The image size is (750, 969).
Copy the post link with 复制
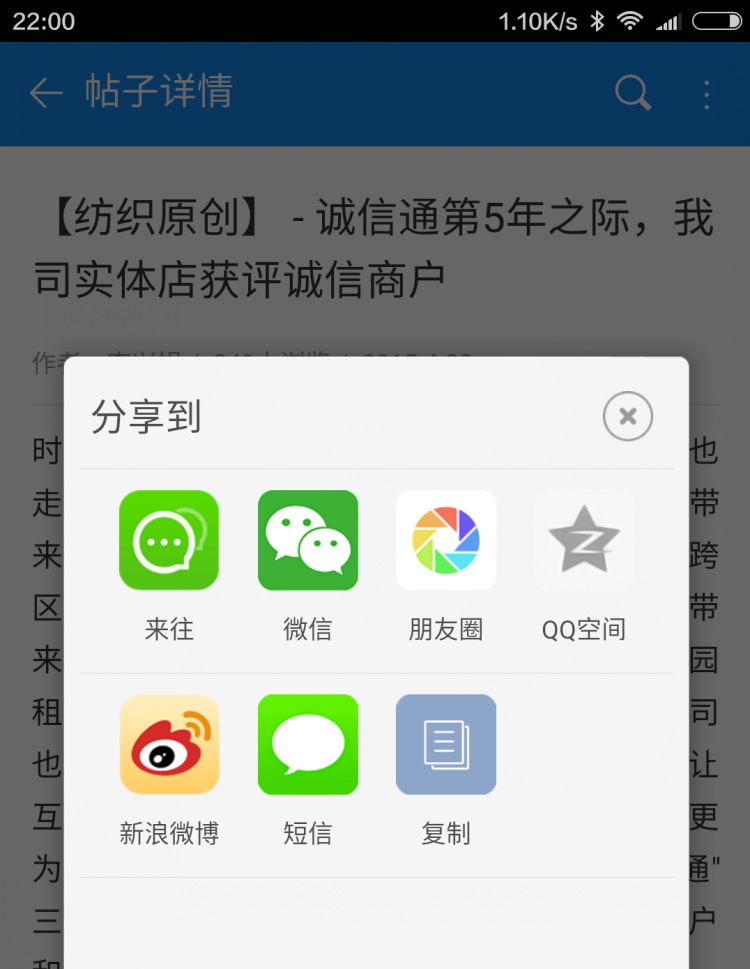[446, 745]
